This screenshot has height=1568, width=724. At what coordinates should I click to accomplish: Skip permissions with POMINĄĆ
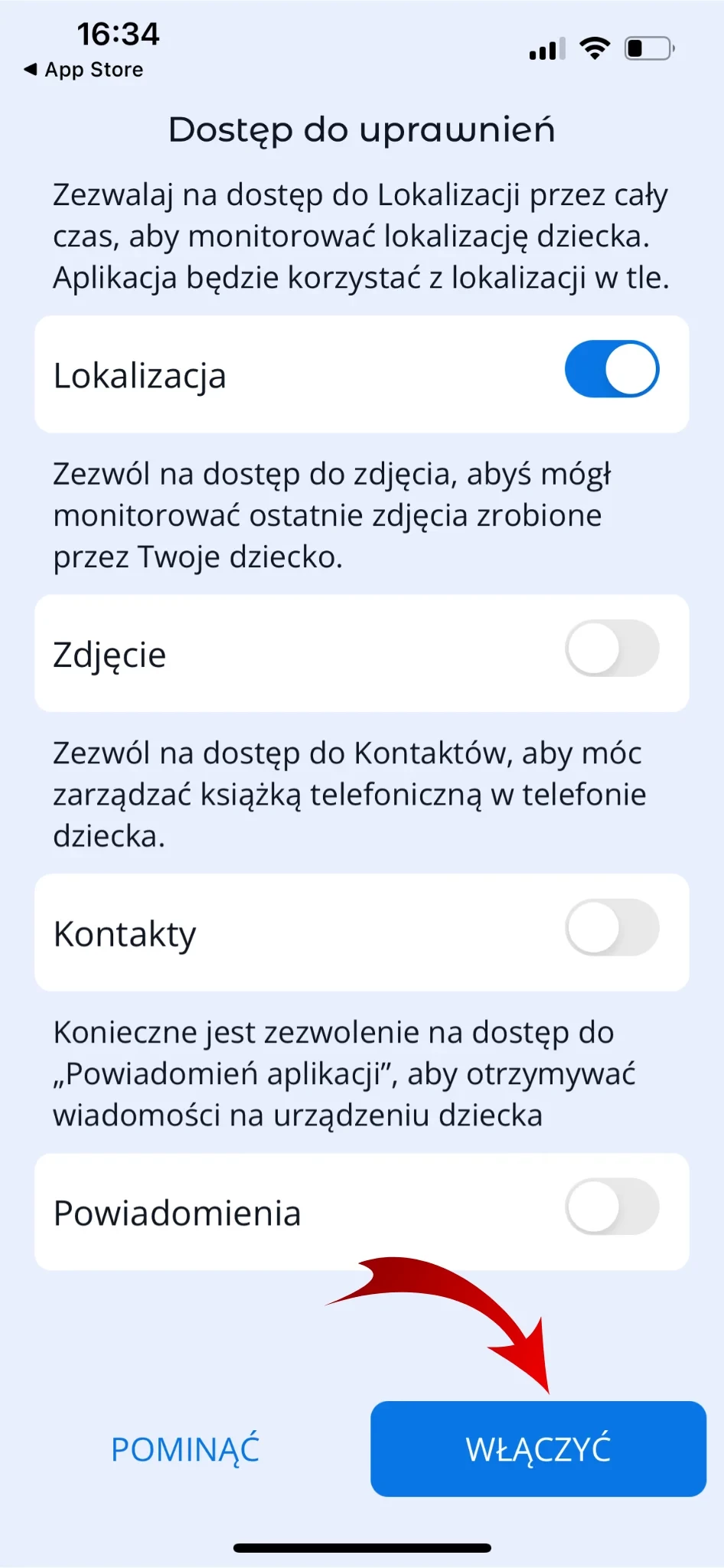(185, 1449)
